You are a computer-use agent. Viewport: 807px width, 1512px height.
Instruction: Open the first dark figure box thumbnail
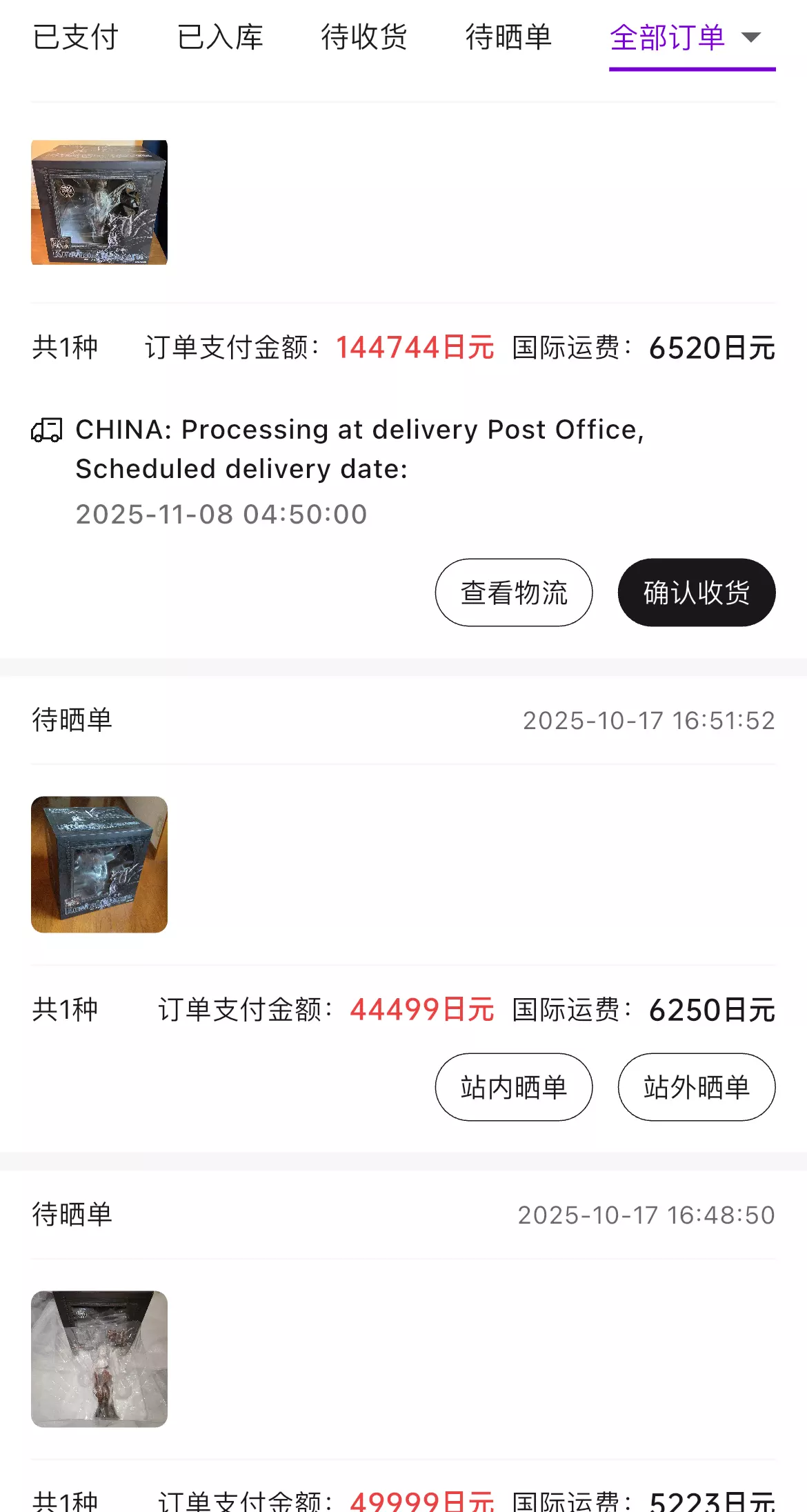click(99, 201)
